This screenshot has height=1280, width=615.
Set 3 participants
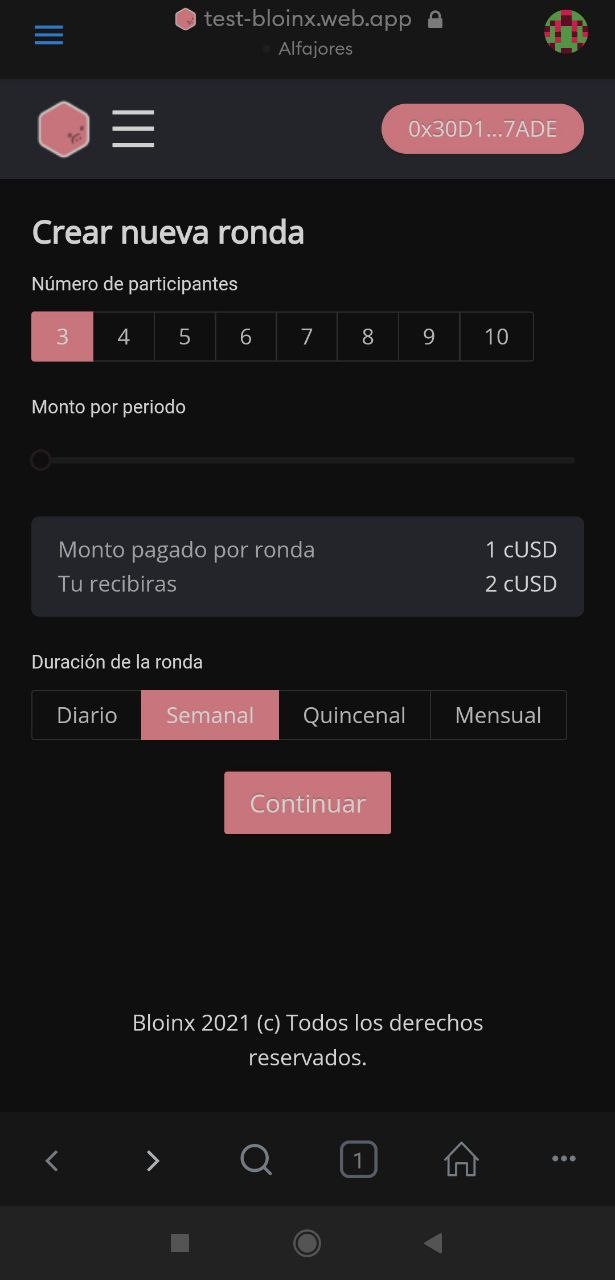tap(62, 336)
